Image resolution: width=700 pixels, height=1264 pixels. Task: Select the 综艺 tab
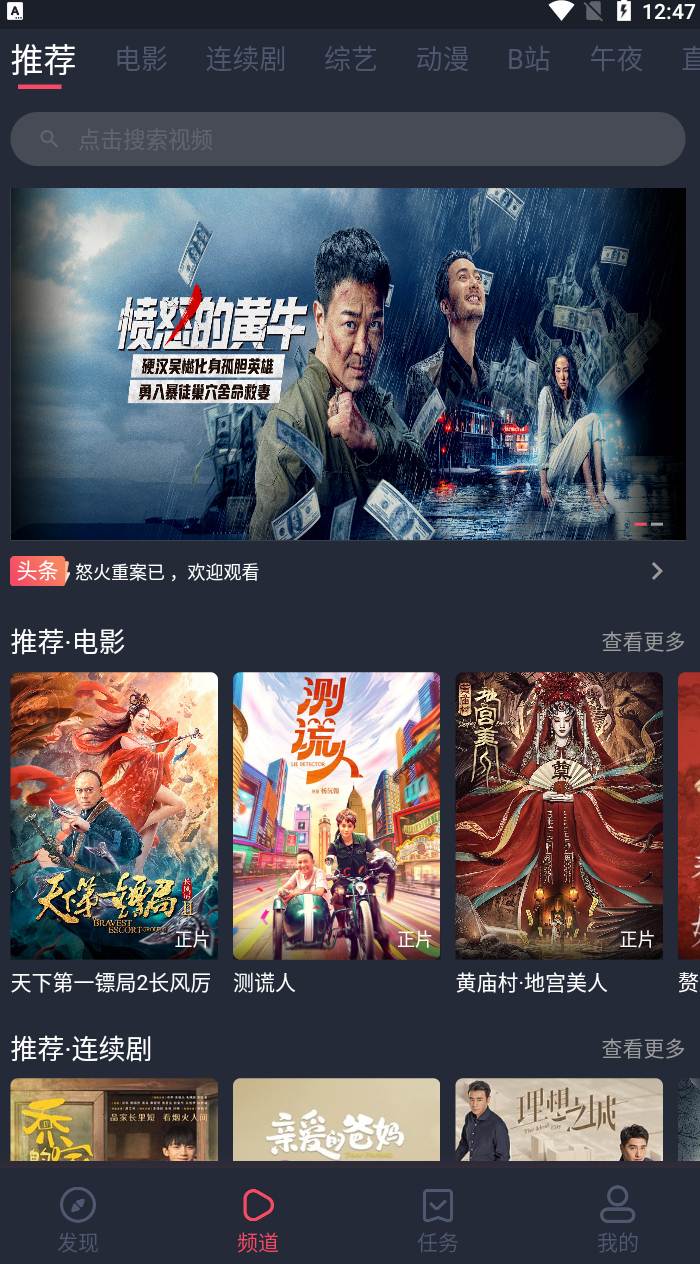[x=350, y=59]
